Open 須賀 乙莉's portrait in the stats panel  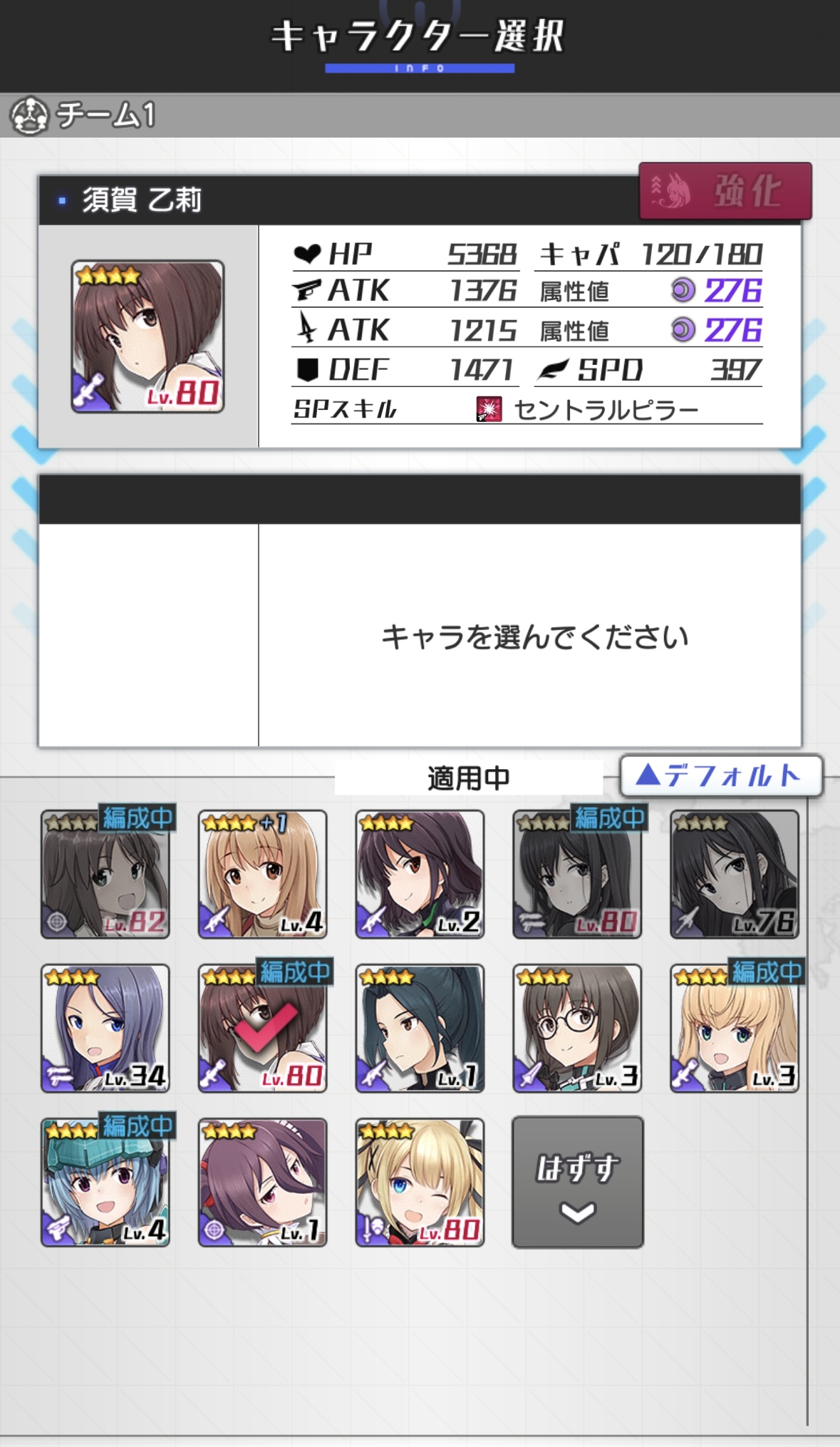(147, 336)
